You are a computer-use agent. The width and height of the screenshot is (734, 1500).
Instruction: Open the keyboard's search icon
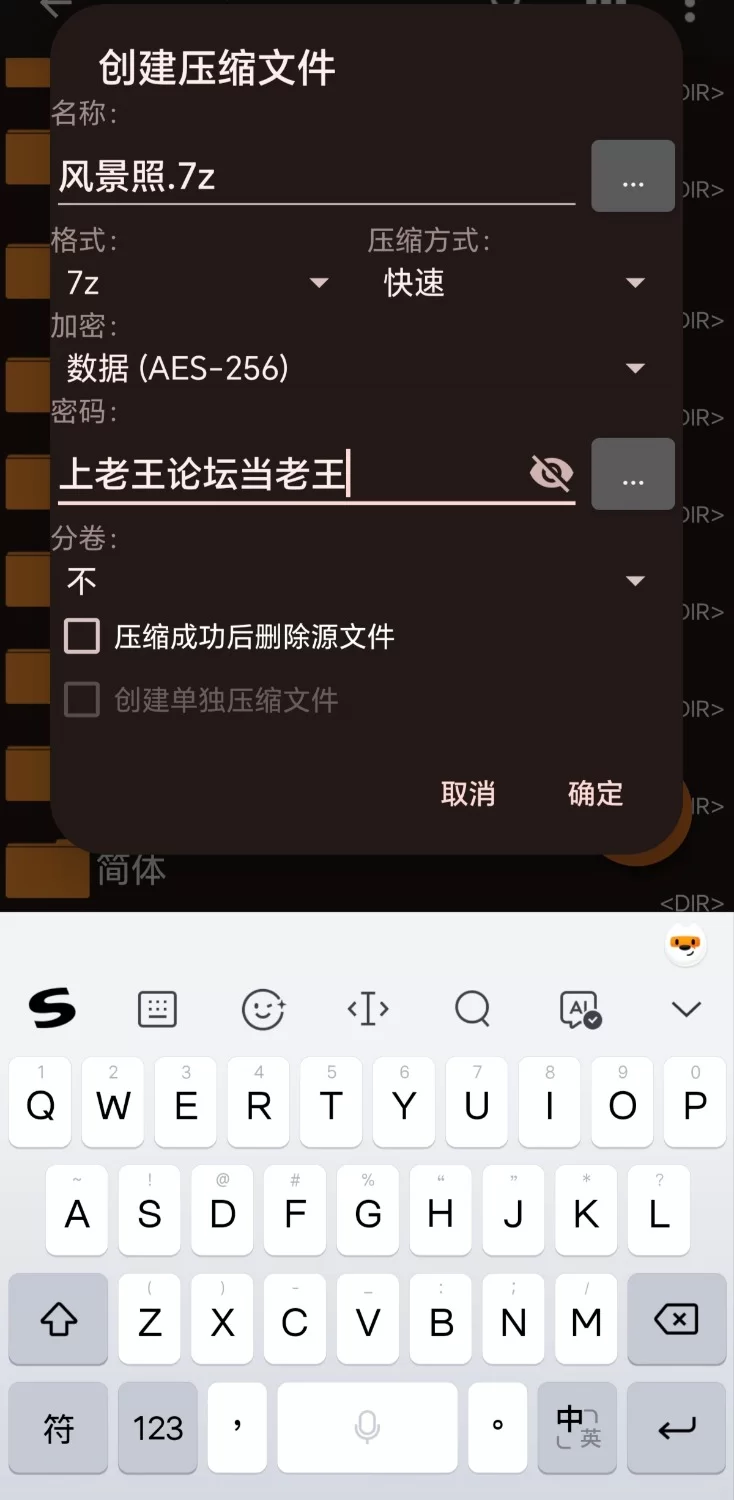[472, 1009]
